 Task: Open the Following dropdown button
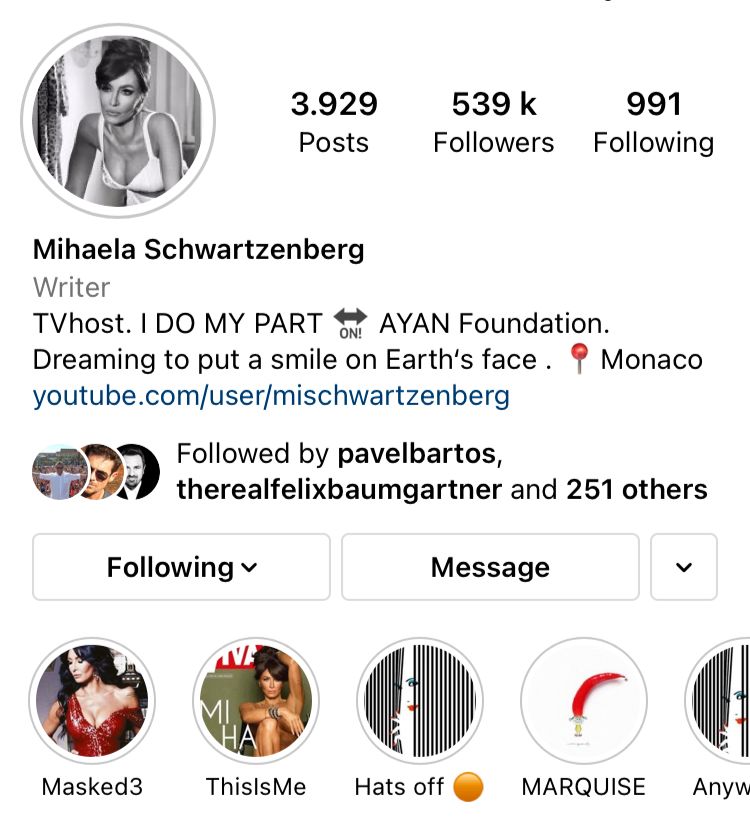click(181, 567)
